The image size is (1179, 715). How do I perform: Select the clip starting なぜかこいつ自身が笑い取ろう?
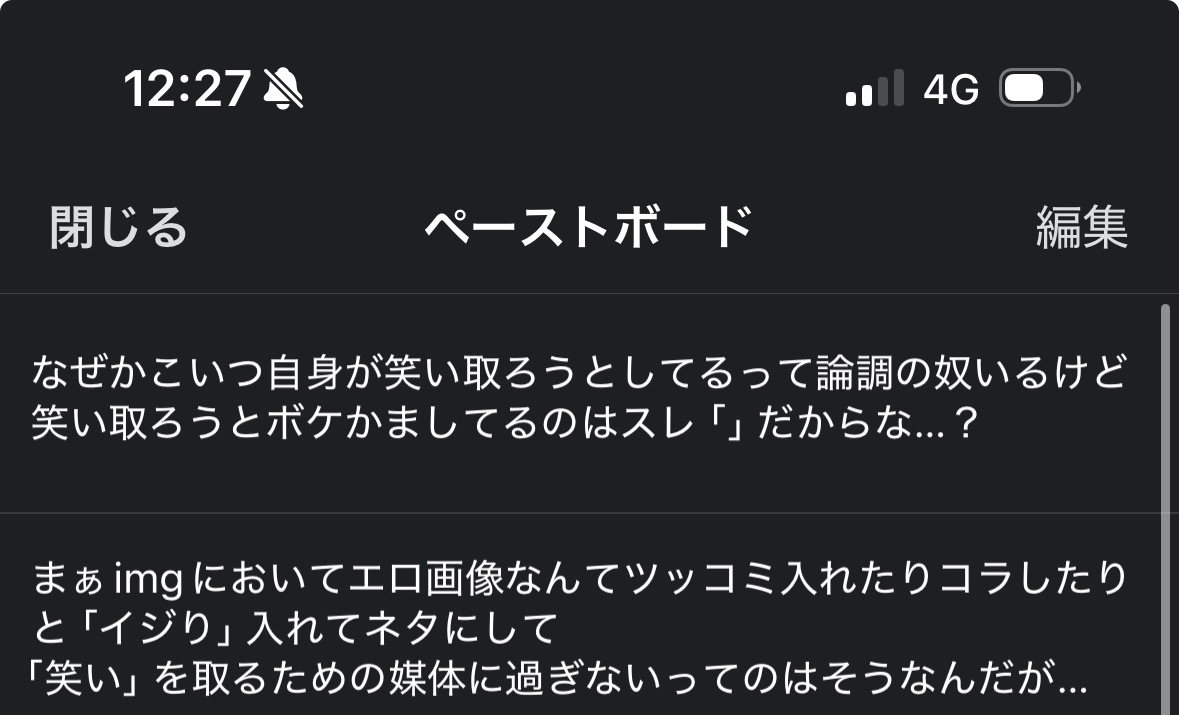click(580, 402)
